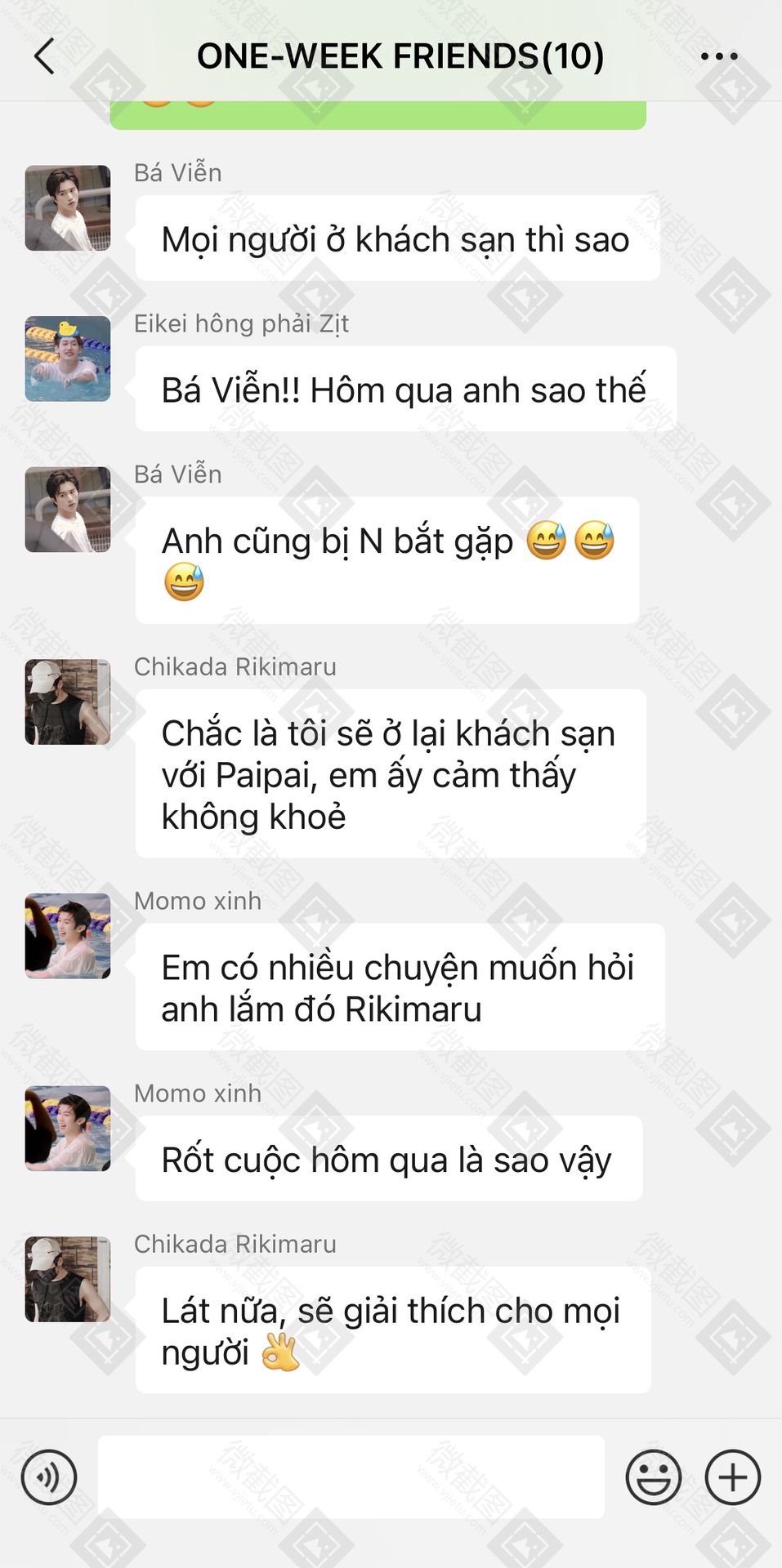View Bá Viễn's avatar beside 'Mọi người ở khách sạn'
This screenshot has height=1568, width=782.
(68, 208)
